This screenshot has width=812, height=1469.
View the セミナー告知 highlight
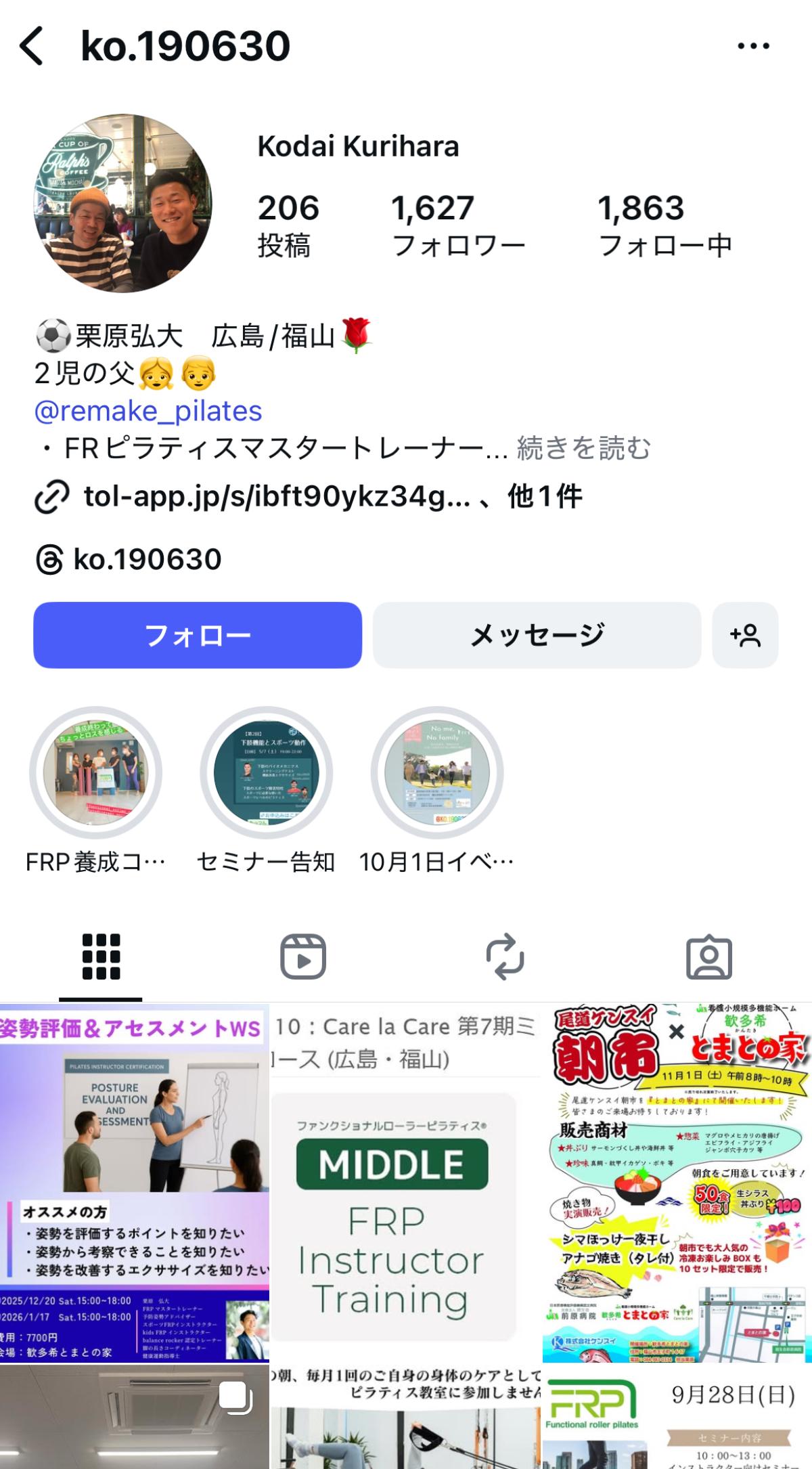[266, 773]
